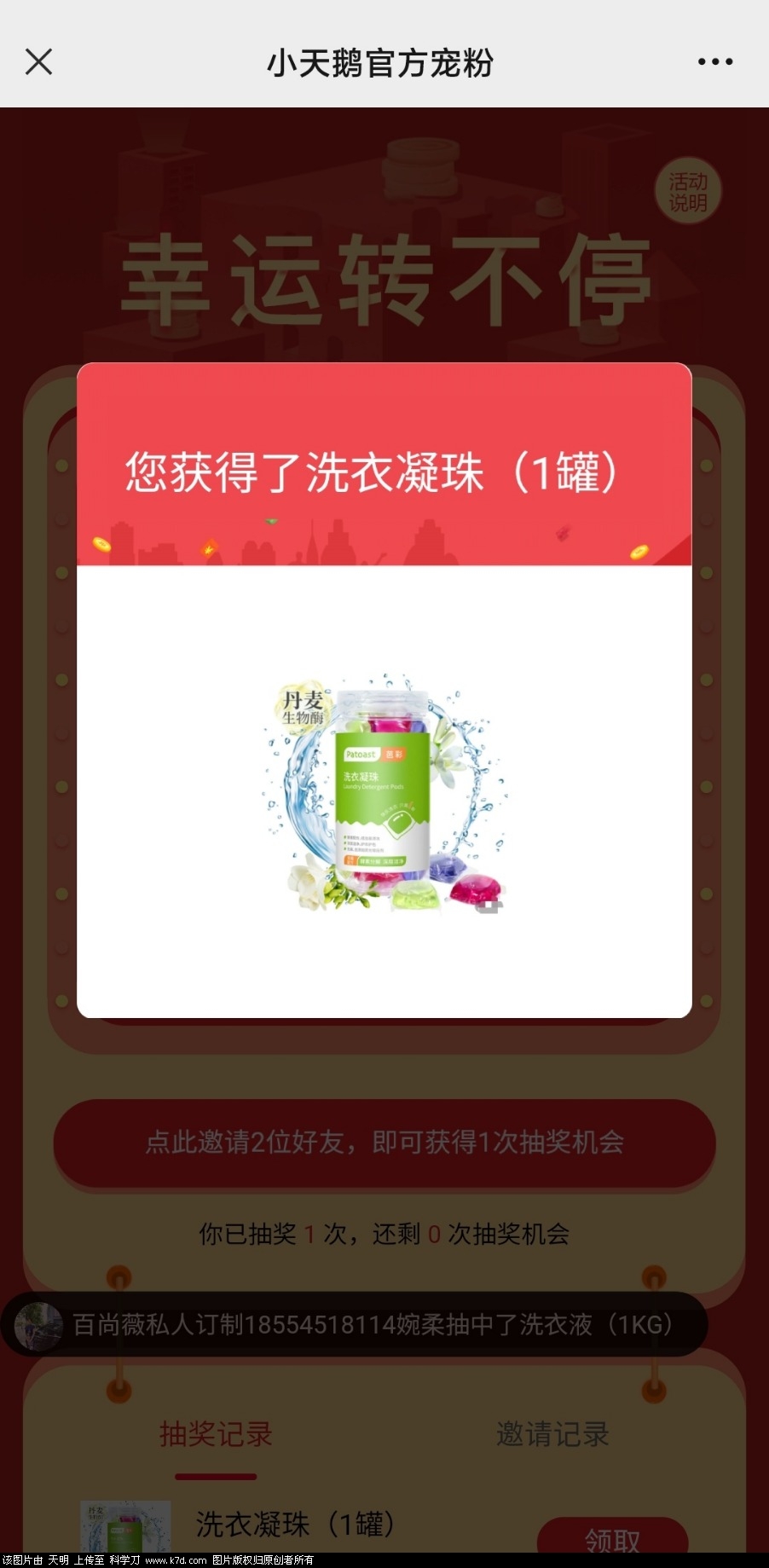The height and width of the screenshot is (1568, 769).
Task: Switch to the 抽奖记录 tab
Action: click(216, 1434)
